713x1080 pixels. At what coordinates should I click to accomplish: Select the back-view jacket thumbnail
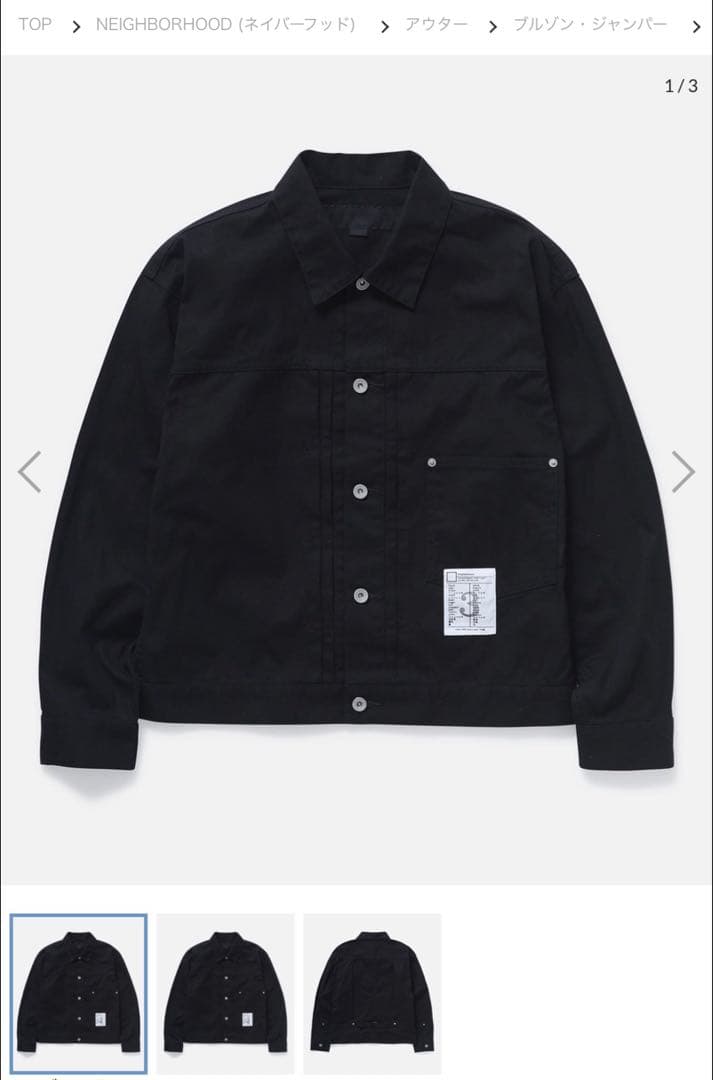coord(372,993)
